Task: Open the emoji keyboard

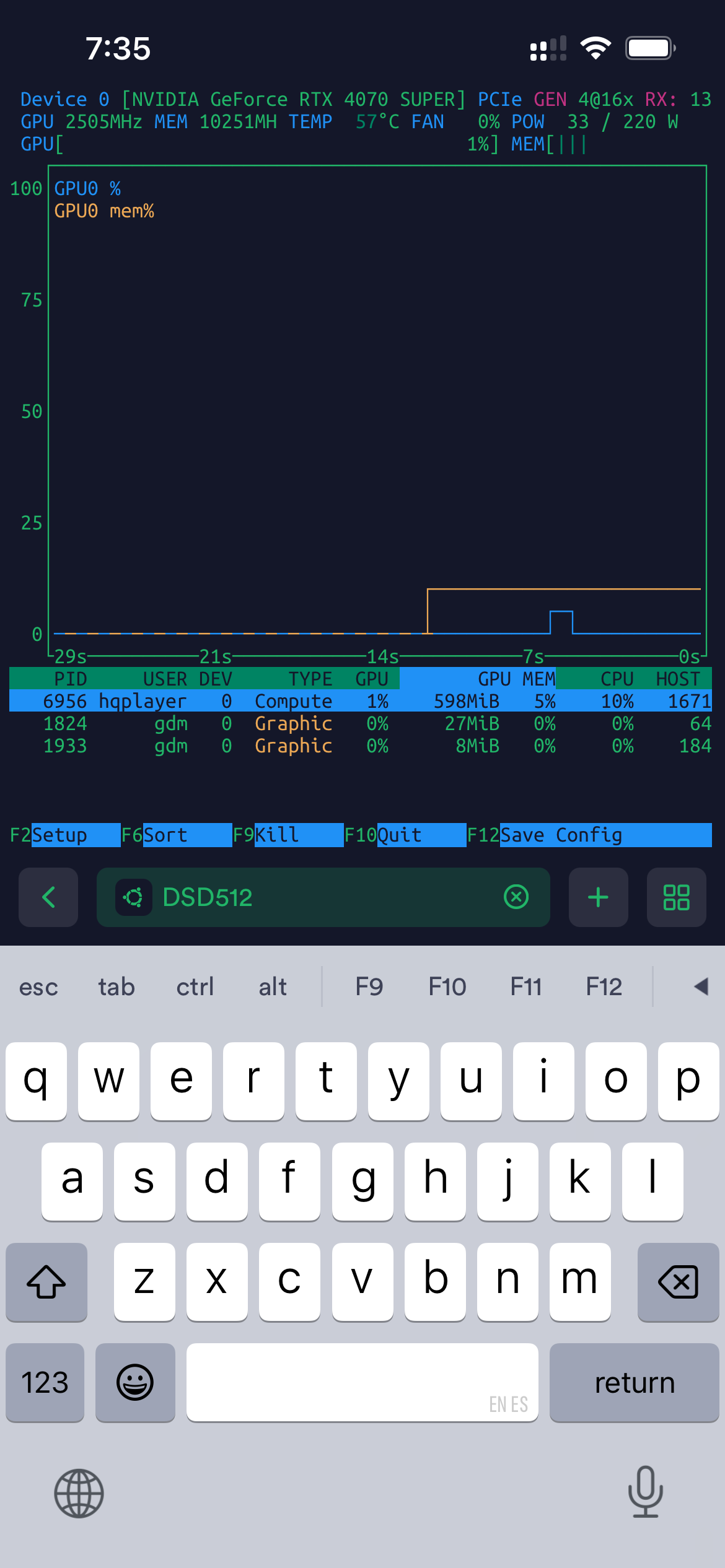Action: (135, 1382)
